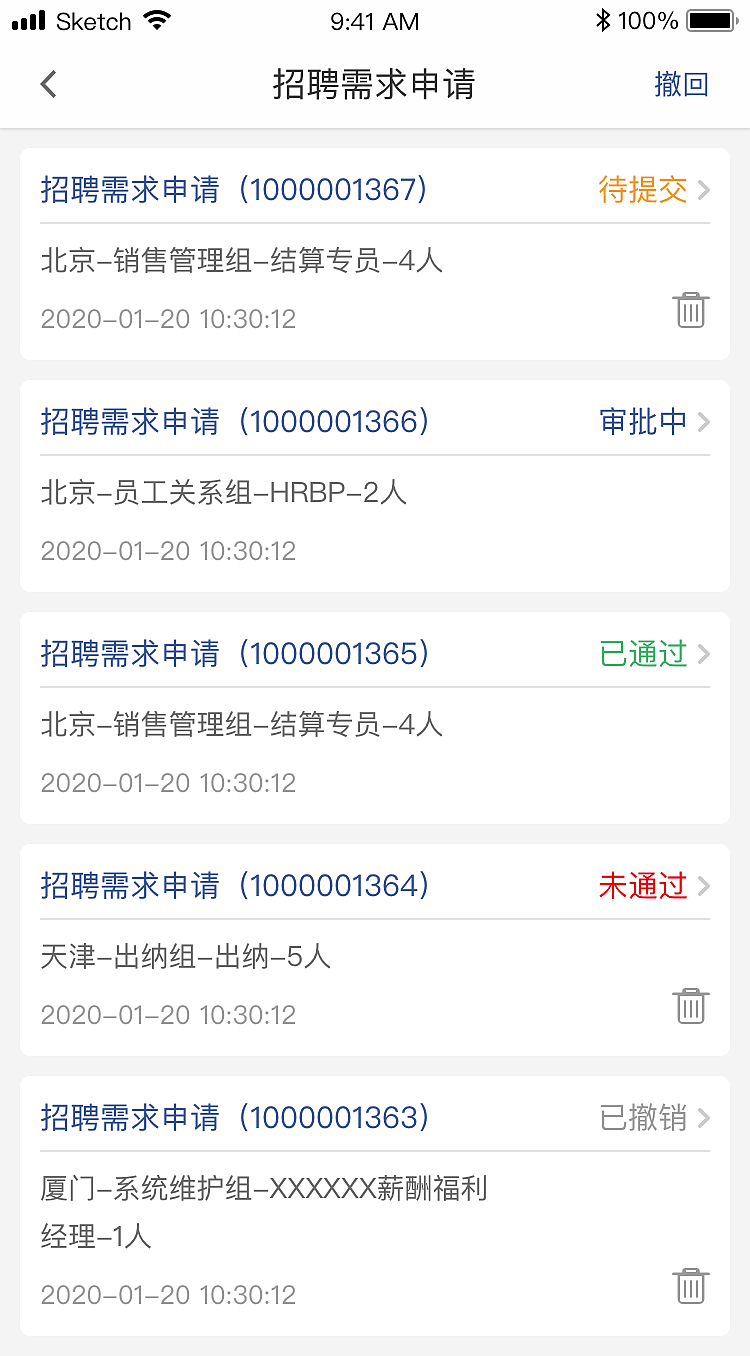The height and width of the screenshot is (1356, 750).
Task: Expand the 未通过 request via chevron
Action: click(707, 886)
